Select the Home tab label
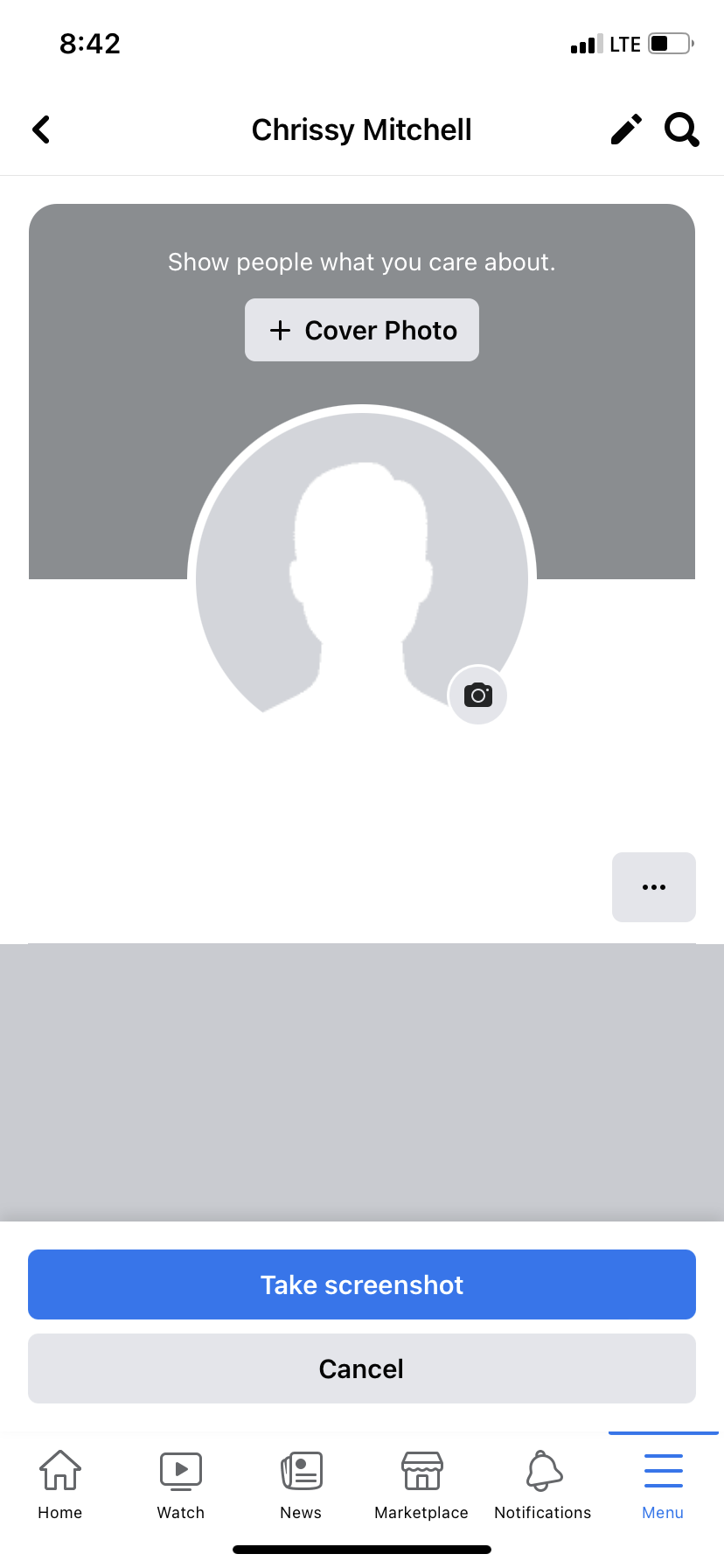This screenshot has height=1568, width=724. click(x=59, y=1512)
